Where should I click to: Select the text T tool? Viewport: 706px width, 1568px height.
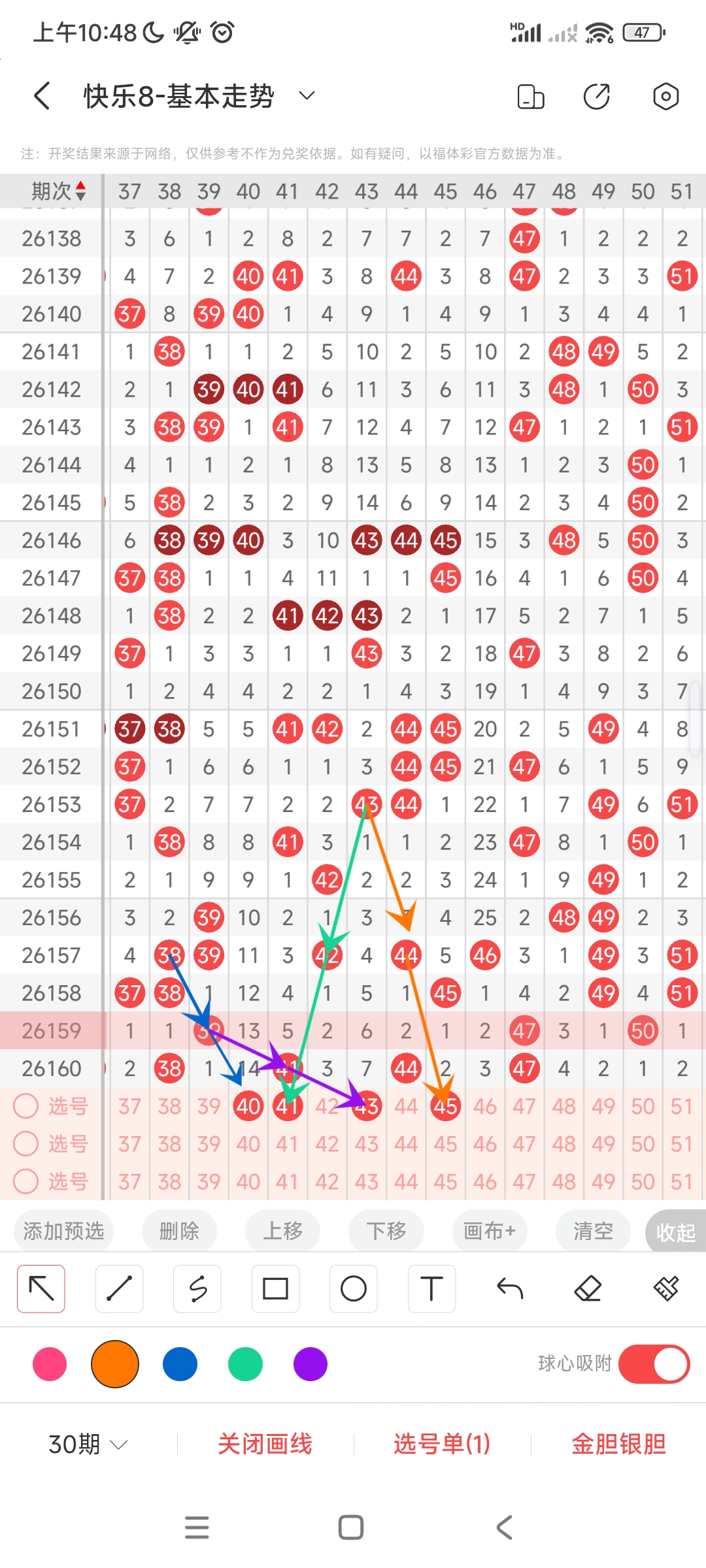pyautogui.click(x=431, y=1288)
